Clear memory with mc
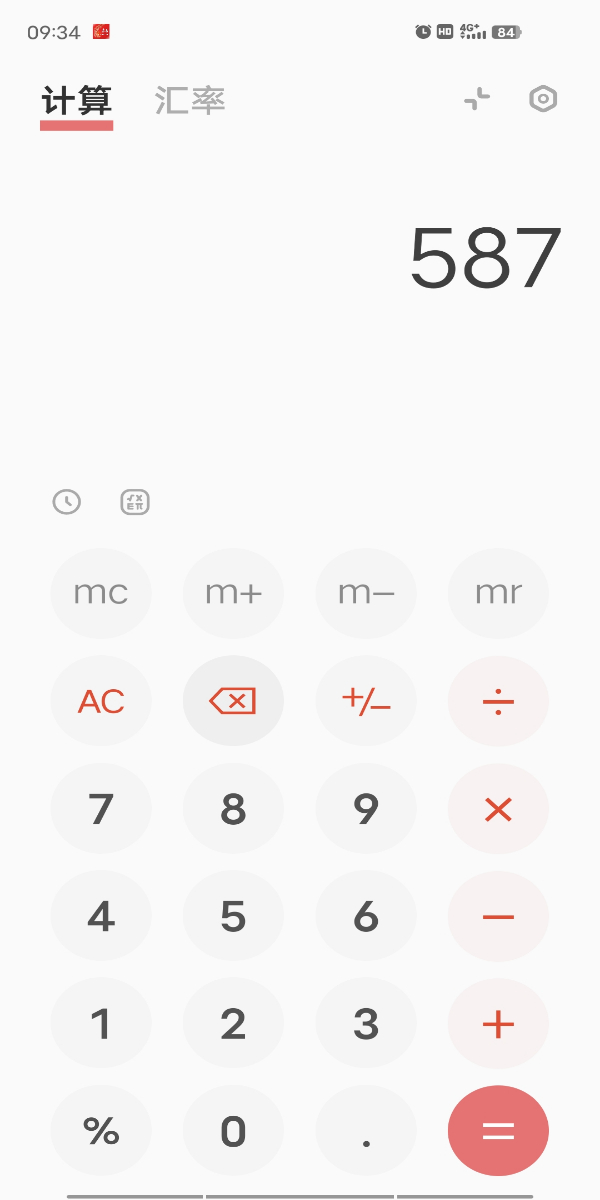 (x=101, y=593)
